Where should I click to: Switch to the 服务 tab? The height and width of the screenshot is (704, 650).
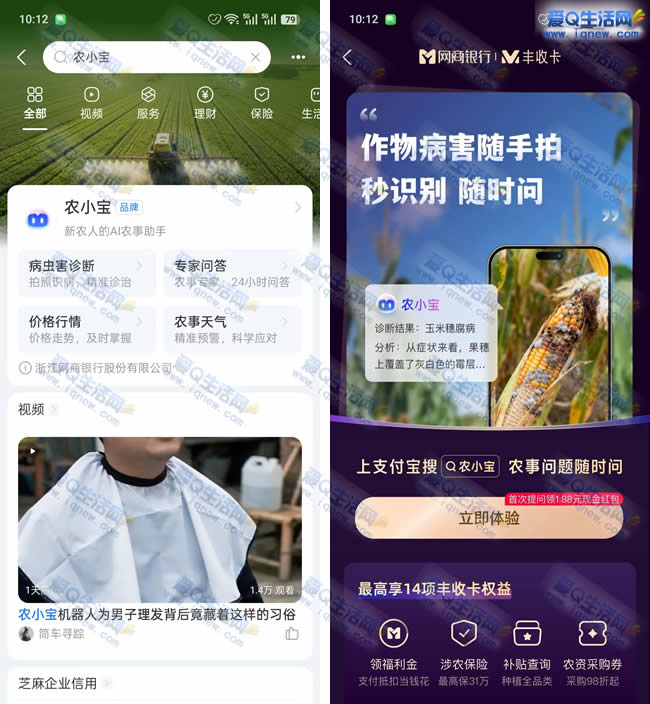[x=148, y=102]
